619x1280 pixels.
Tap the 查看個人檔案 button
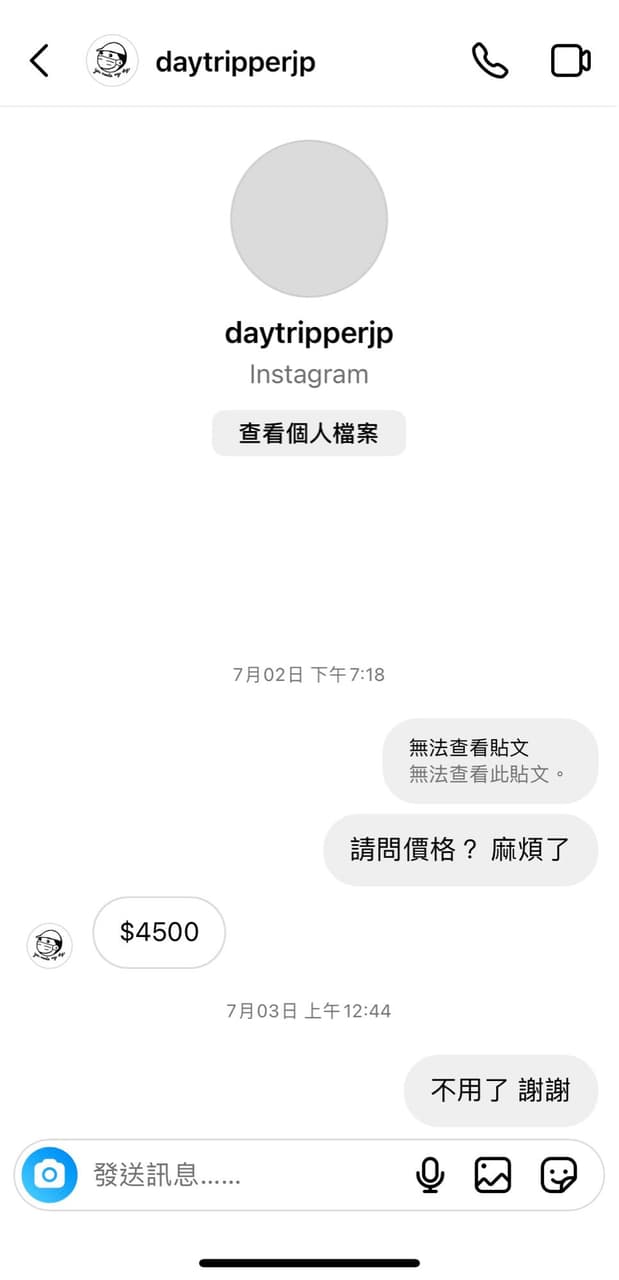tap(309, 433)
